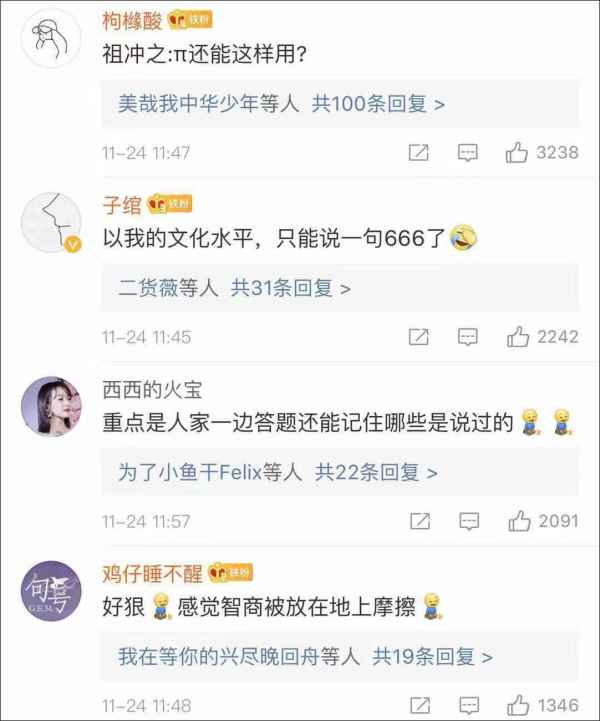Share 西西的火宝's comment
Image resolution: width=600 pixels, height=721 pixels.
(420, 521)
